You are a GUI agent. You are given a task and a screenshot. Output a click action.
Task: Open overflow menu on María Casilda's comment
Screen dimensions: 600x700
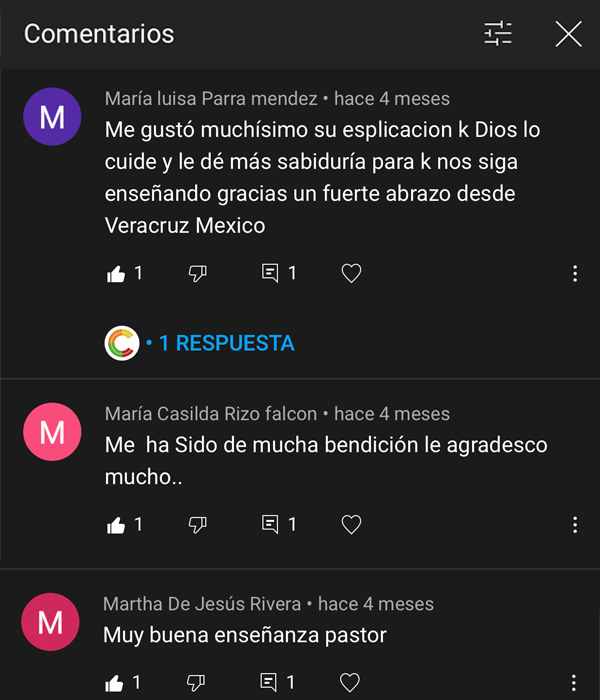coord(575,524)
